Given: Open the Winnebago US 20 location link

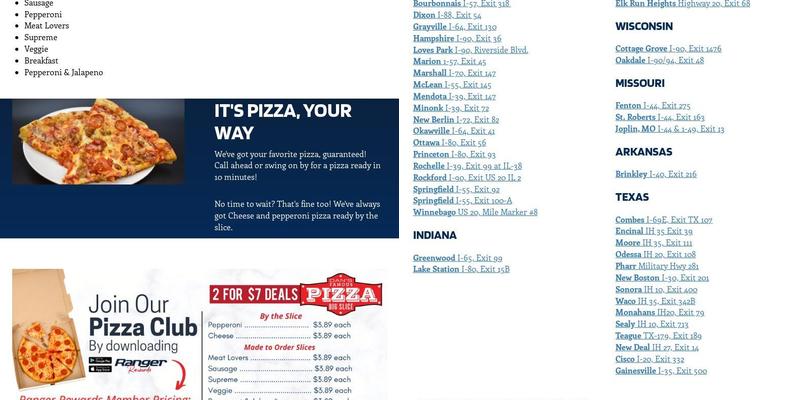Looking at the screenshot, I should tap(475, 212).
